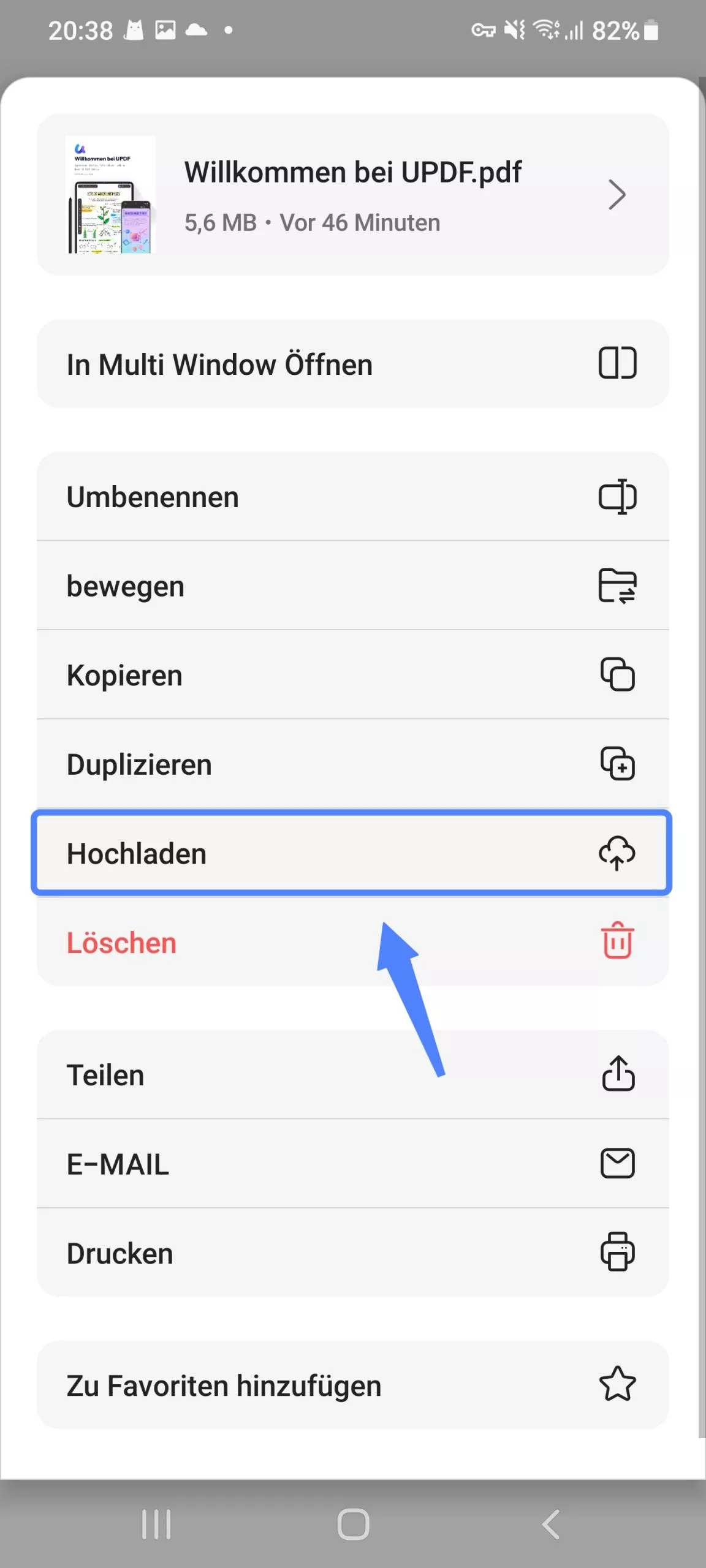
Task: Tap the red Löschen trash icon
Action: (617, 942)
